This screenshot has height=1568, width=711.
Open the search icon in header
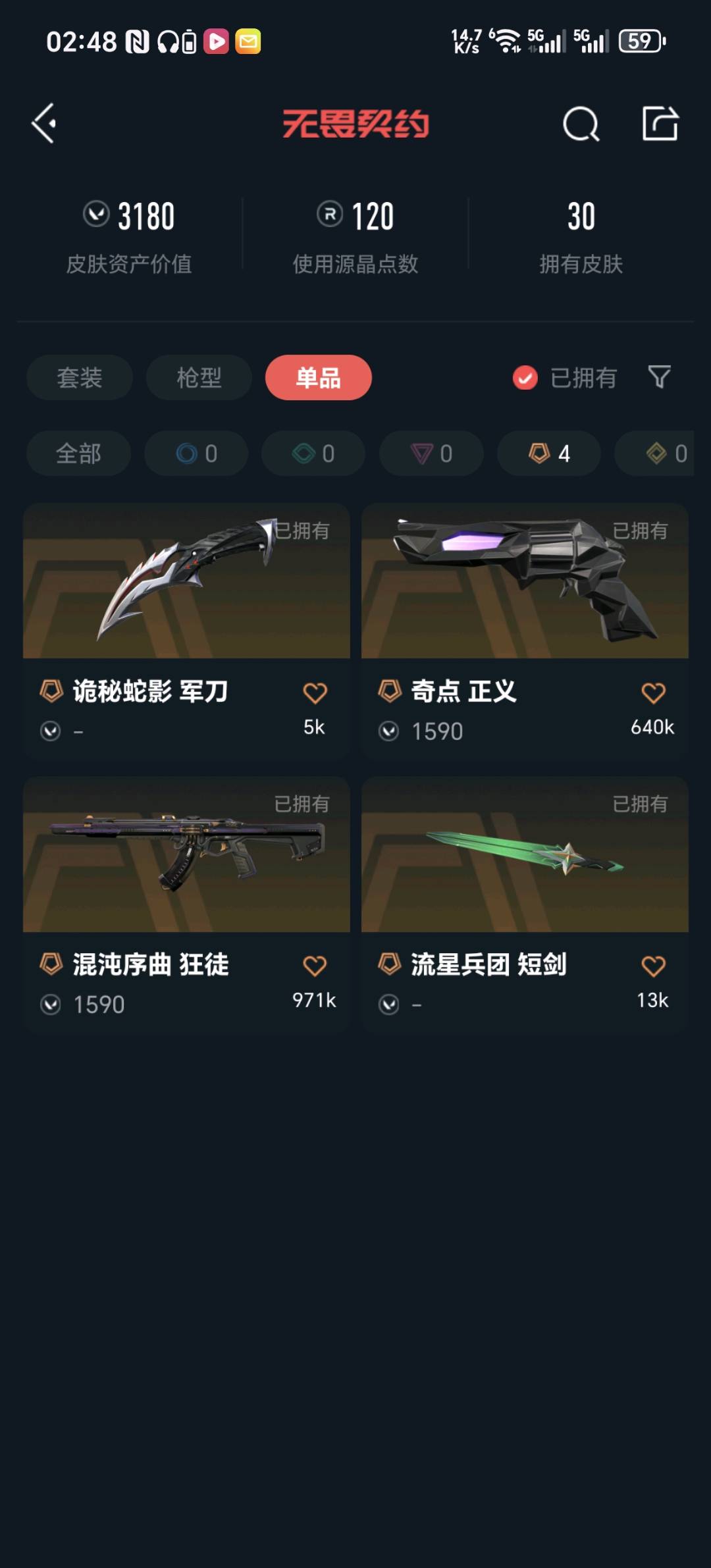coord(581,124)
